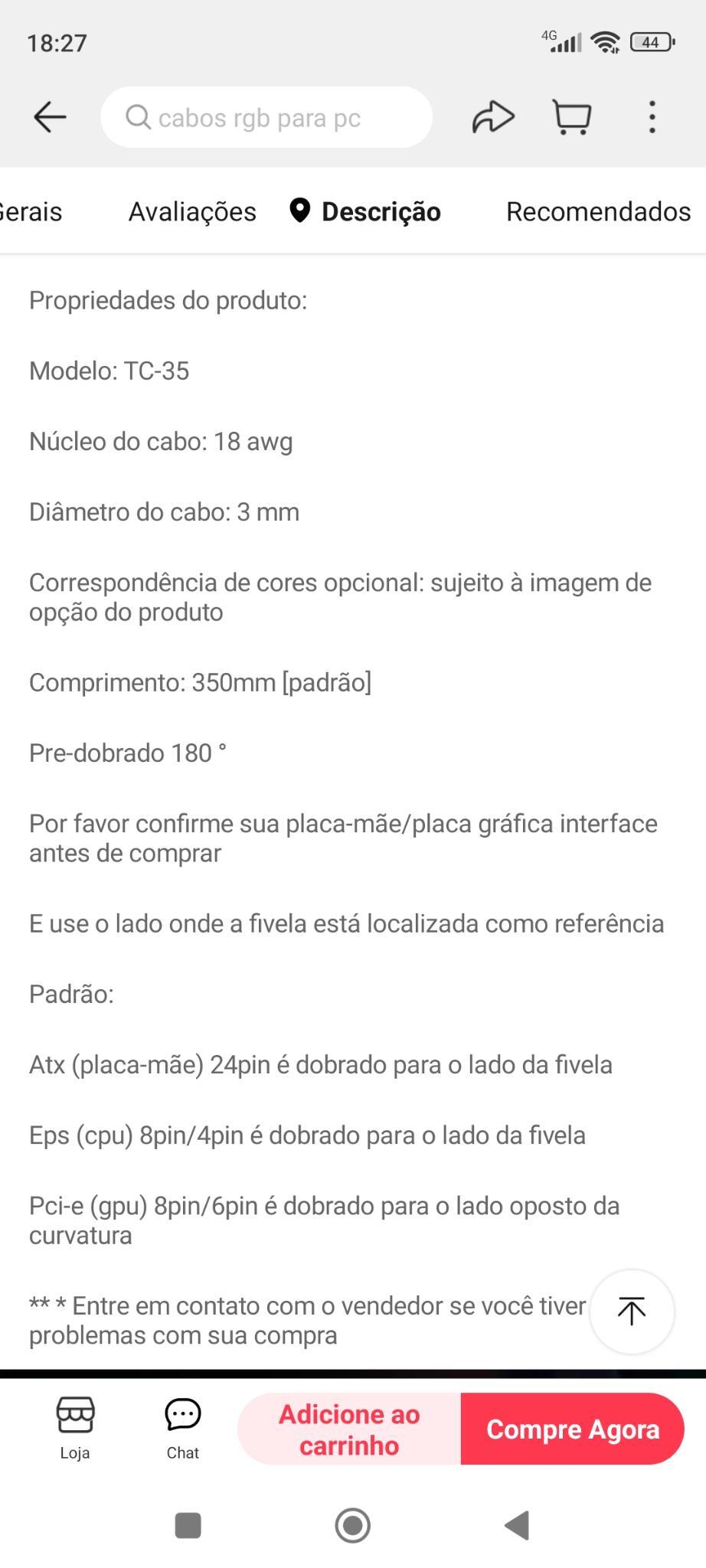Viewport: 706px width, 1568px height.
Task: Tap Compre Agora to buy now
Action: click(573, 1429)
